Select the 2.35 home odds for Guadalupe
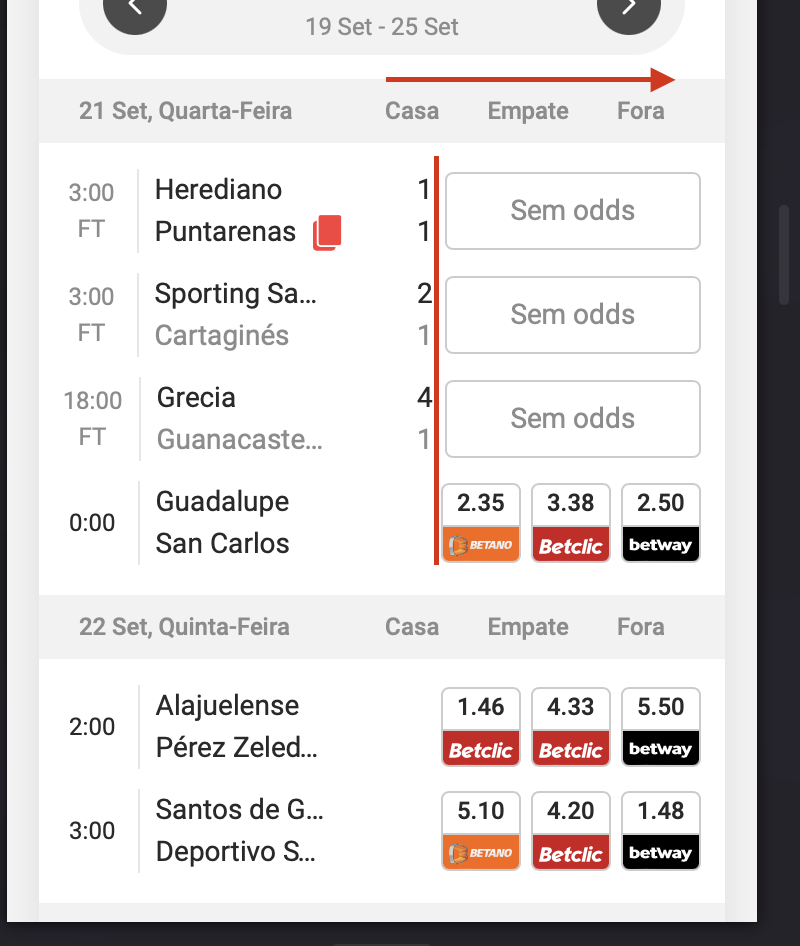The image size is (800, 946). click(480, 502)
